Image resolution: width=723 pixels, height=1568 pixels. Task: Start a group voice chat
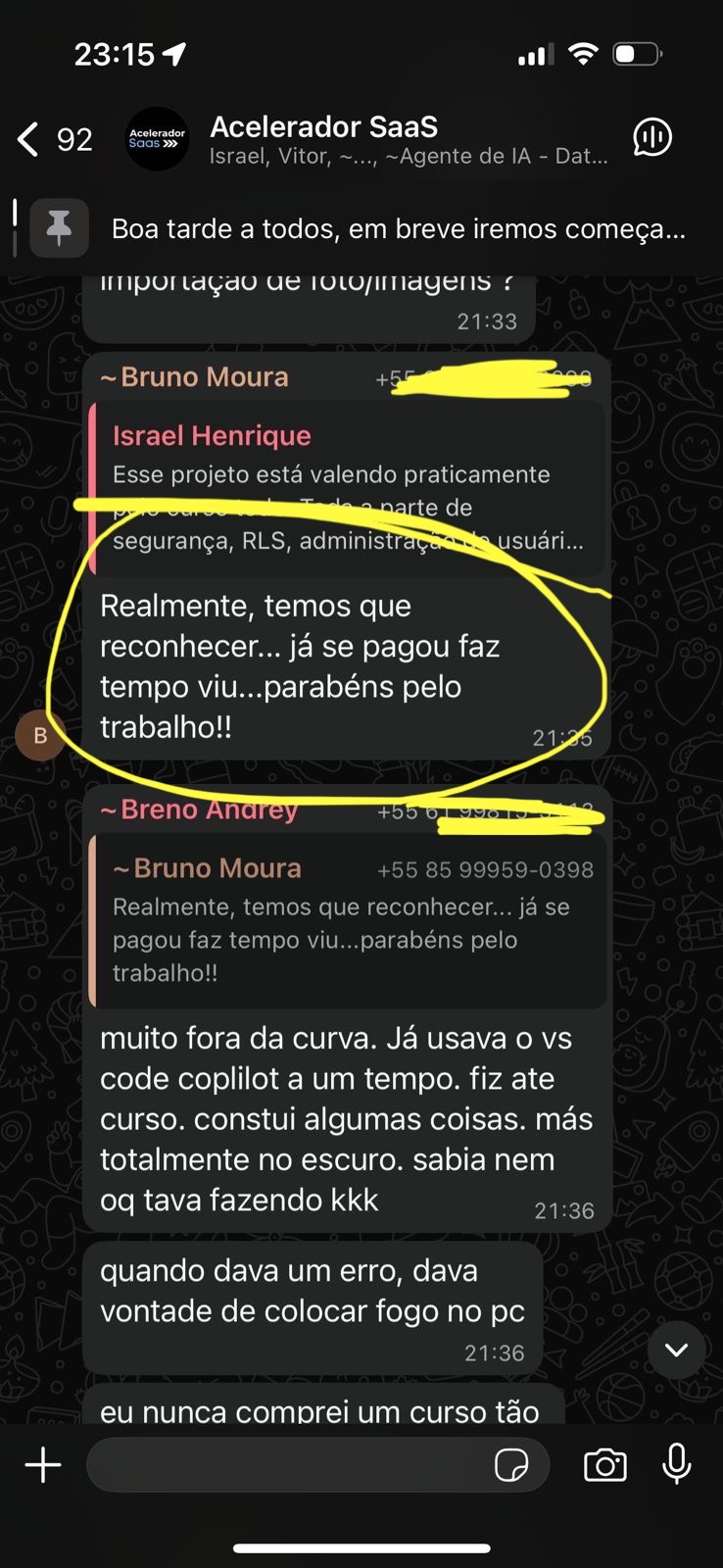[652, 138]
